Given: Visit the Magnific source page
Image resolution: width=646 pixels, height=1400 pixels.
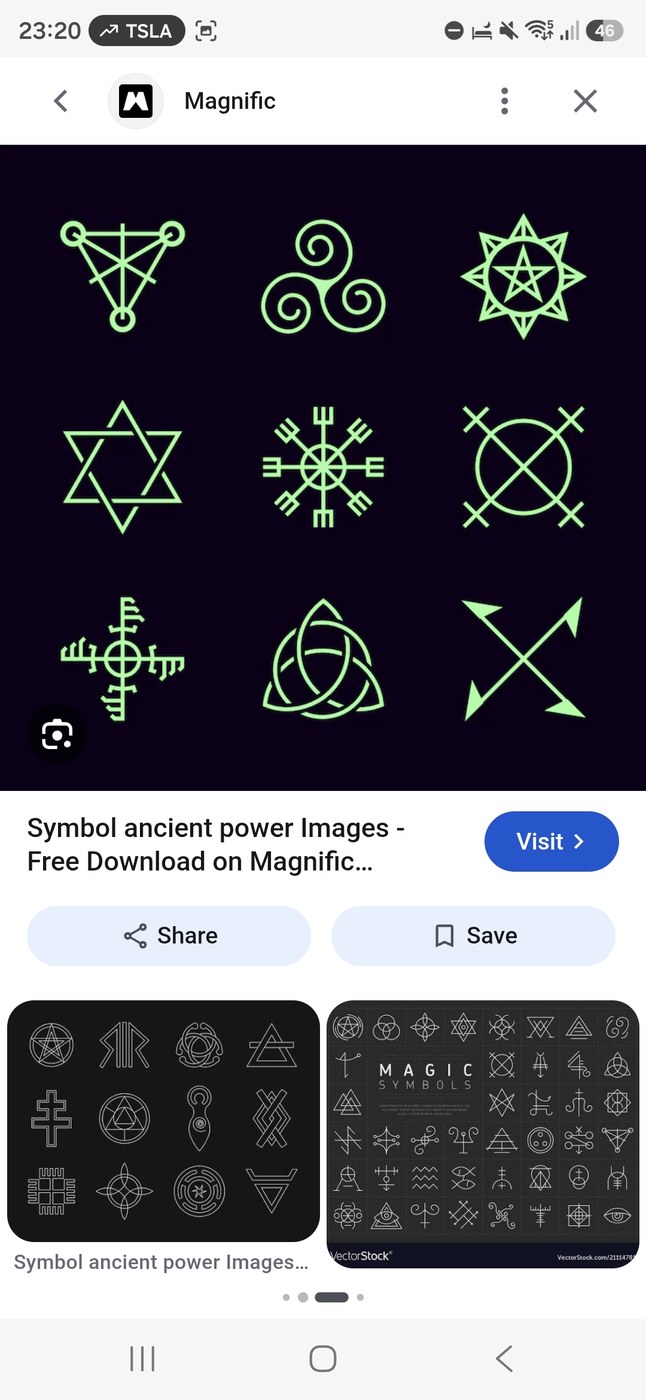Looking at the screenshot, I should click(552, 842).
